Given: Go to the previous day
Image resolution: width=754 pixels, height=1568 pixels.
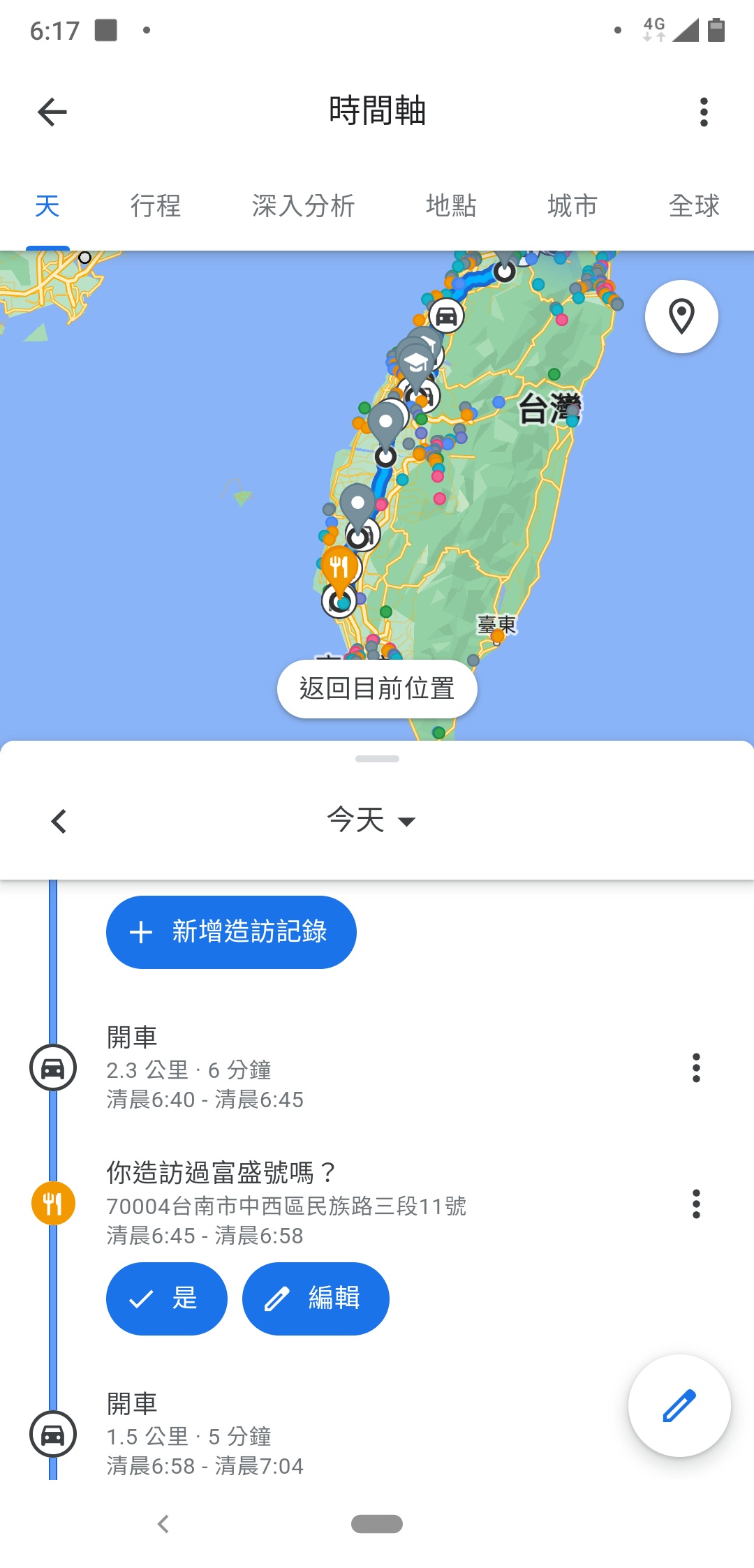Looking at the screenshot, I should [59, 821].
